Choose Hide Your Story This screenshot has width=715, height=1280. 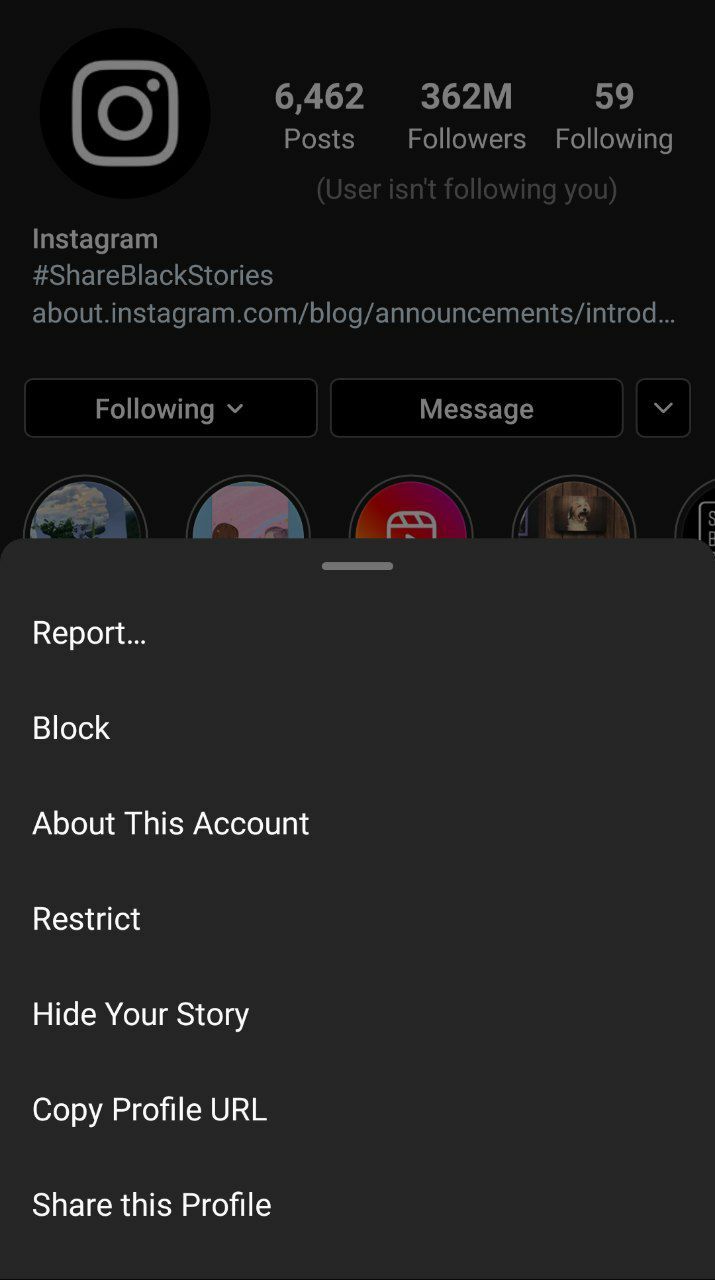(x=140, y=1013)
